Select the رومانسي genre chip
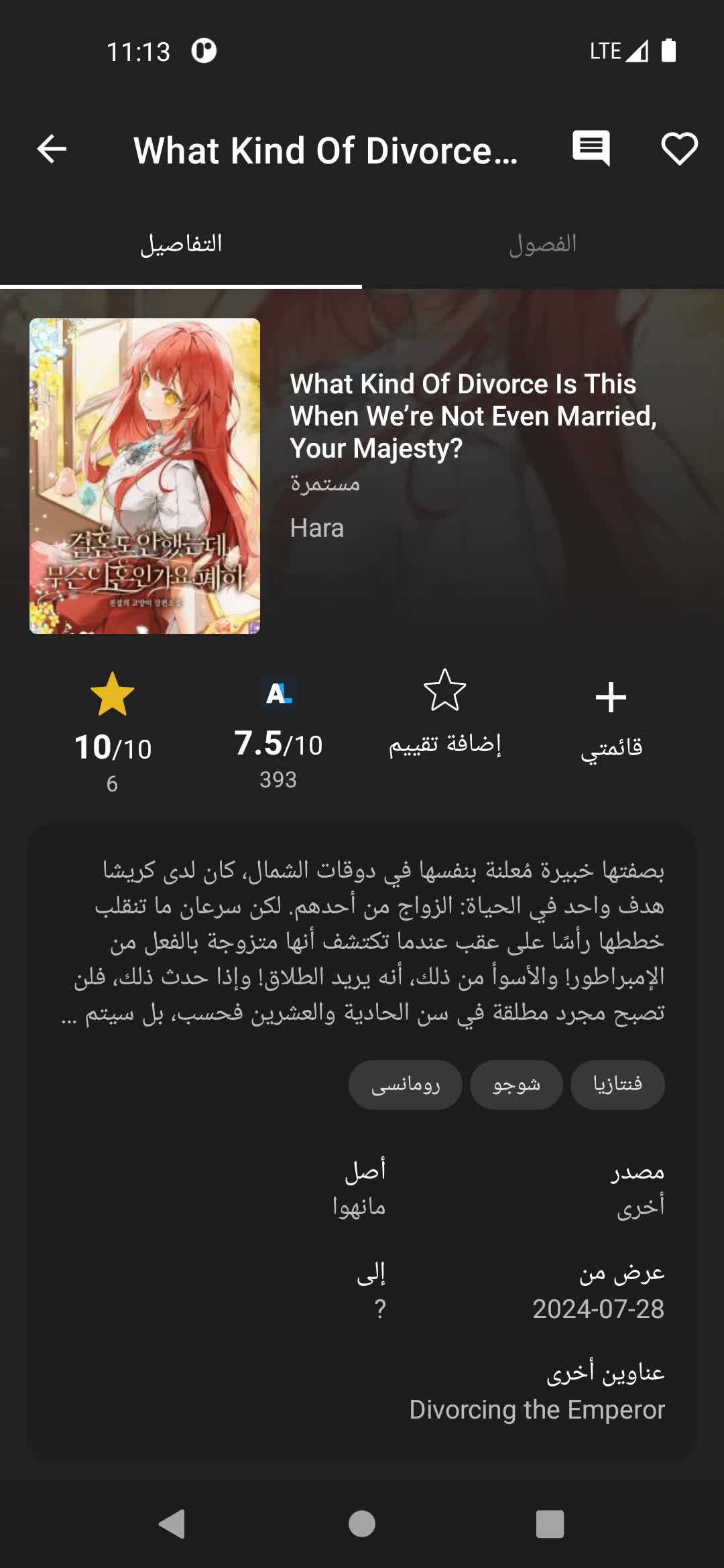The image size is (724, 1568). coord(405,1084)
